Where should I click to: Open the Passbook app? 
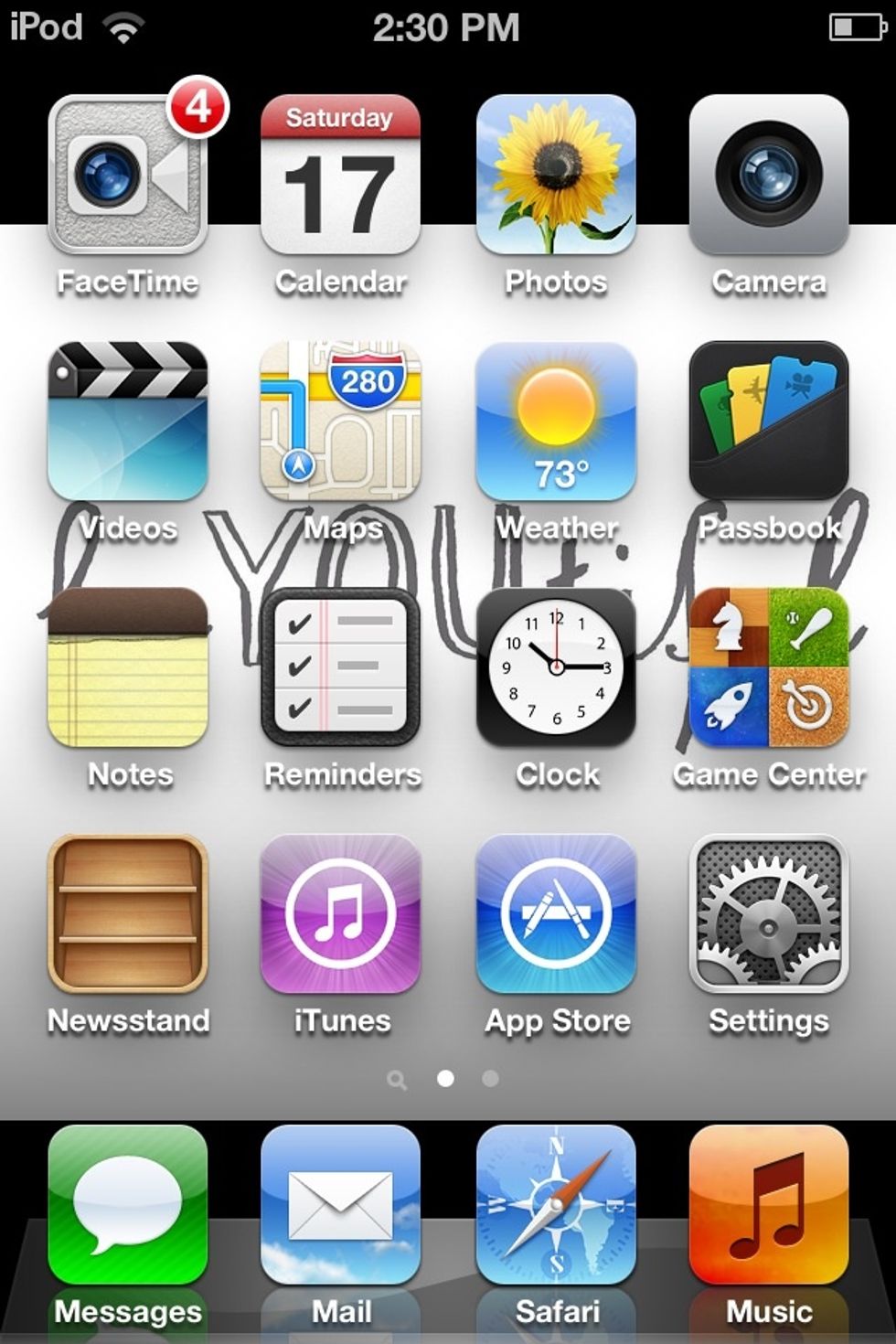coord(769,421)
